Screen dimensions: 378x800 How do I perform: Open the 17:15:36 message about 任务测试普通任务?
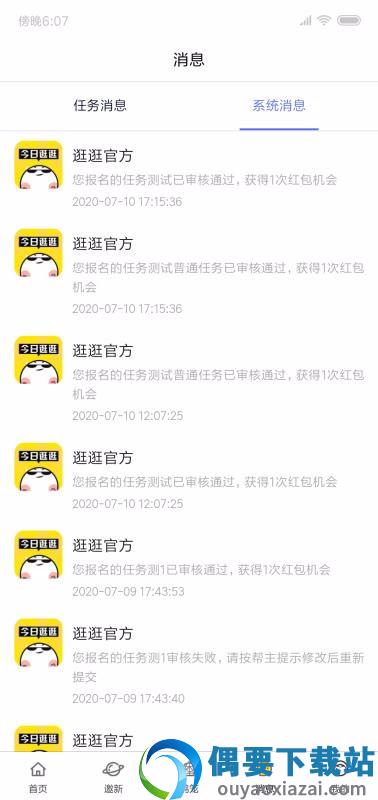(x=189, y=272)
